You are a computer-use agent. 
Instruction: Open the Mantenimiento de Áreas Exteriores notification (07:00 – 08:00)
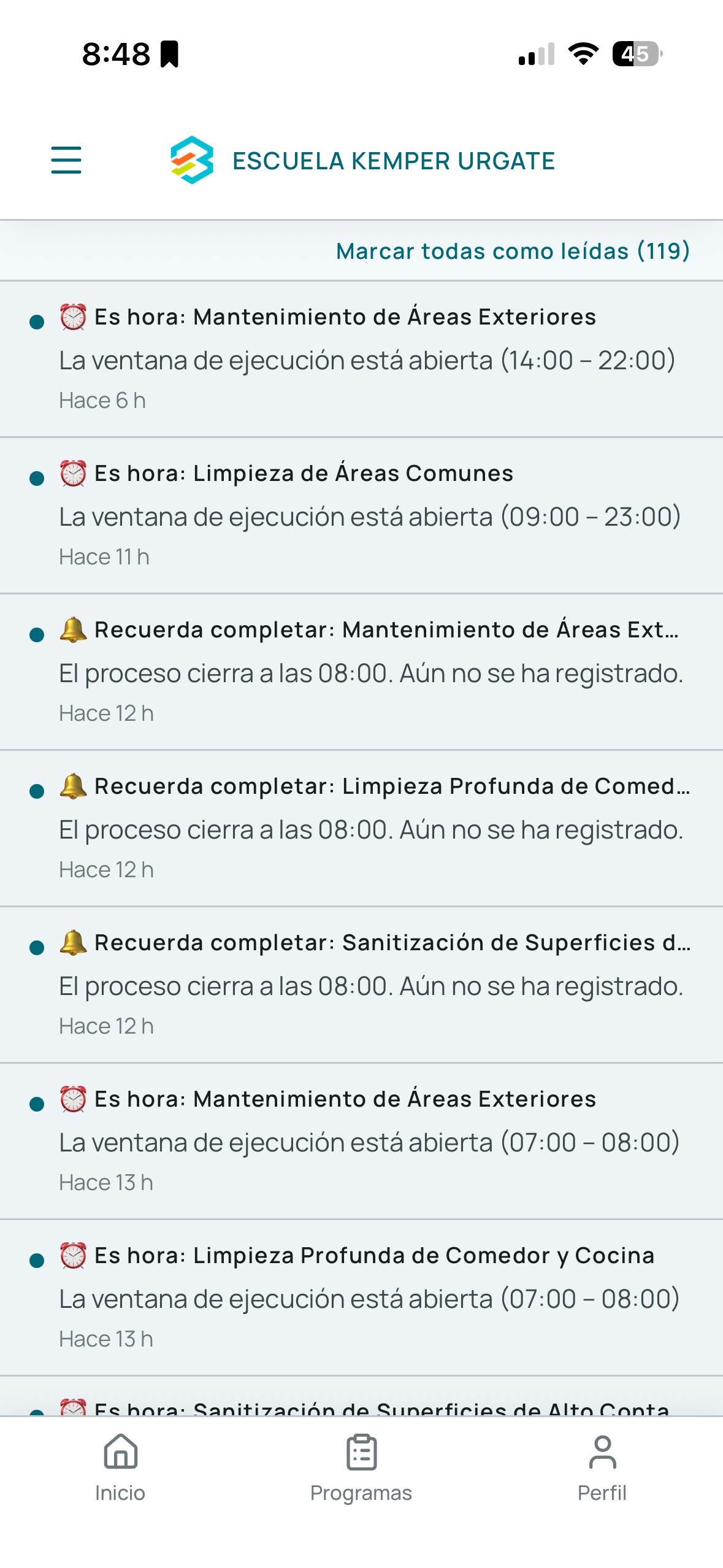[361, 1141]
